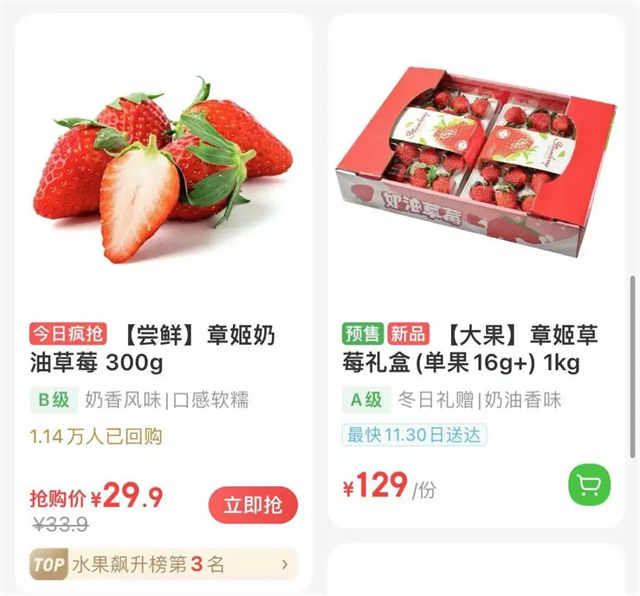Tap 立即抢 on the 300g strawberry card

coord(253,505)
